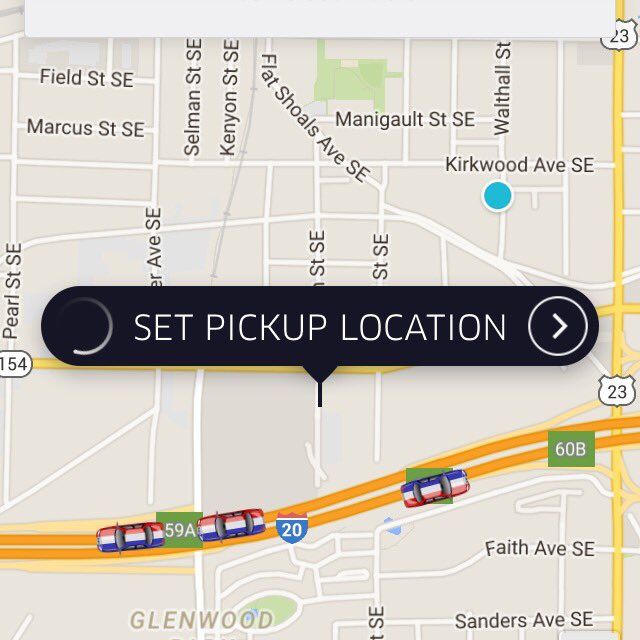This screenshot has height=640, width=640.
Task: Tap the Set Pickup Location button
Action: click(x=320, y=327)
